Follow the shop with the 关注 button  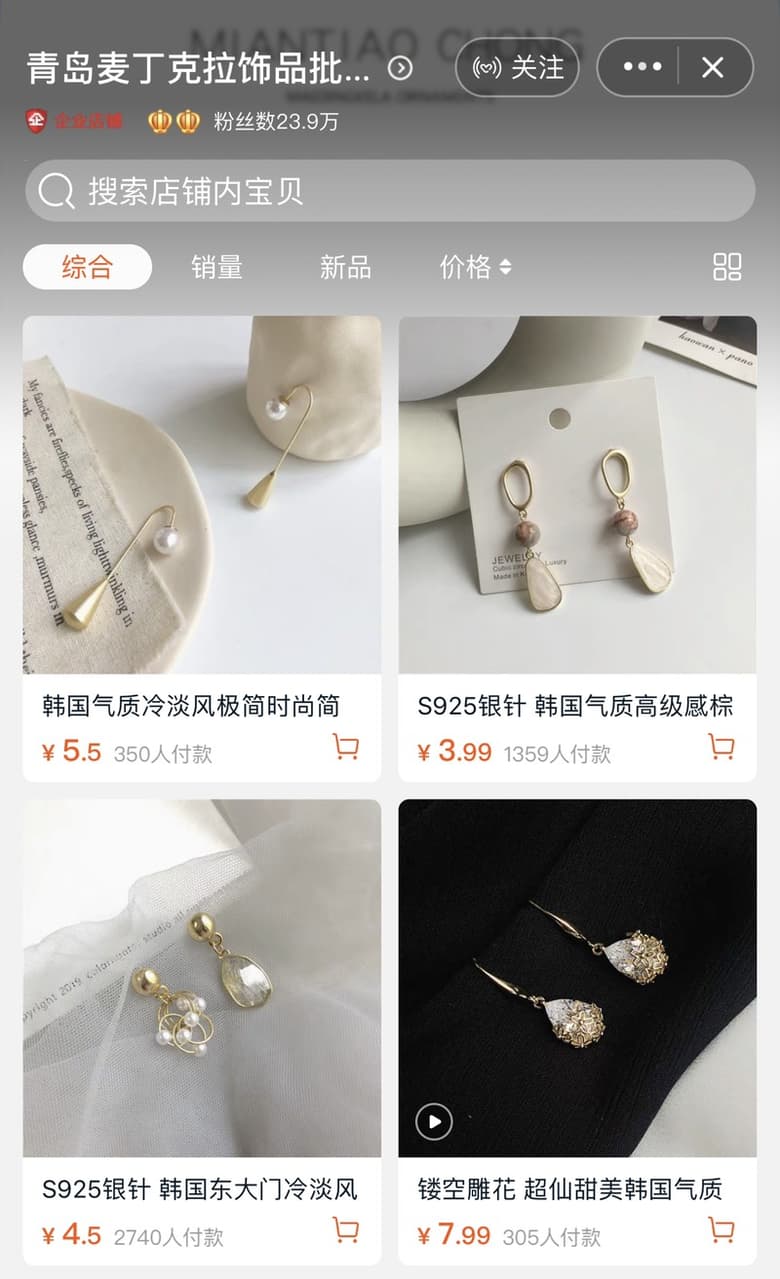(517, 67)
